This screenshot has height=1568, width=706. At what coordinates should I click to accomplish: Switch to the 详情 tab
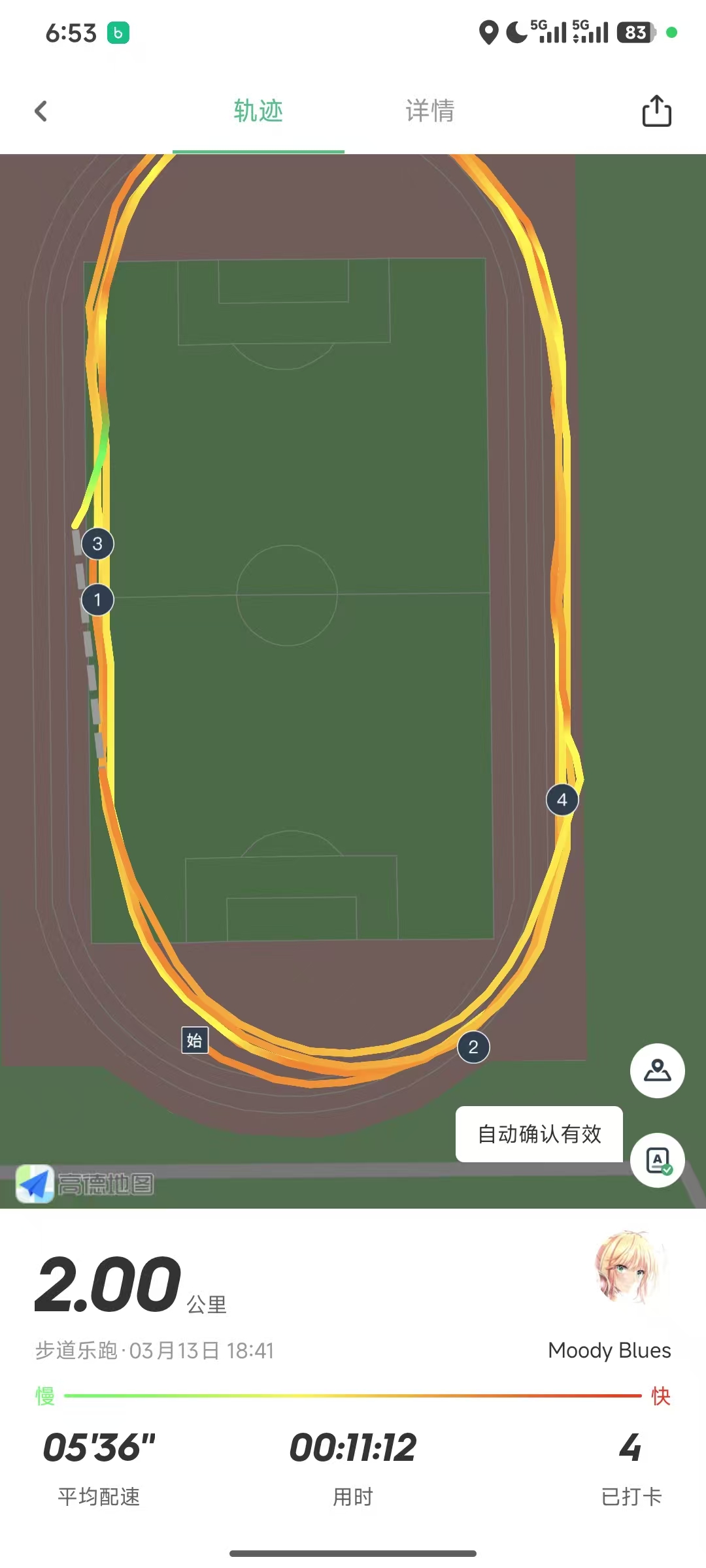pyautogui.click(x=429, y=111)
